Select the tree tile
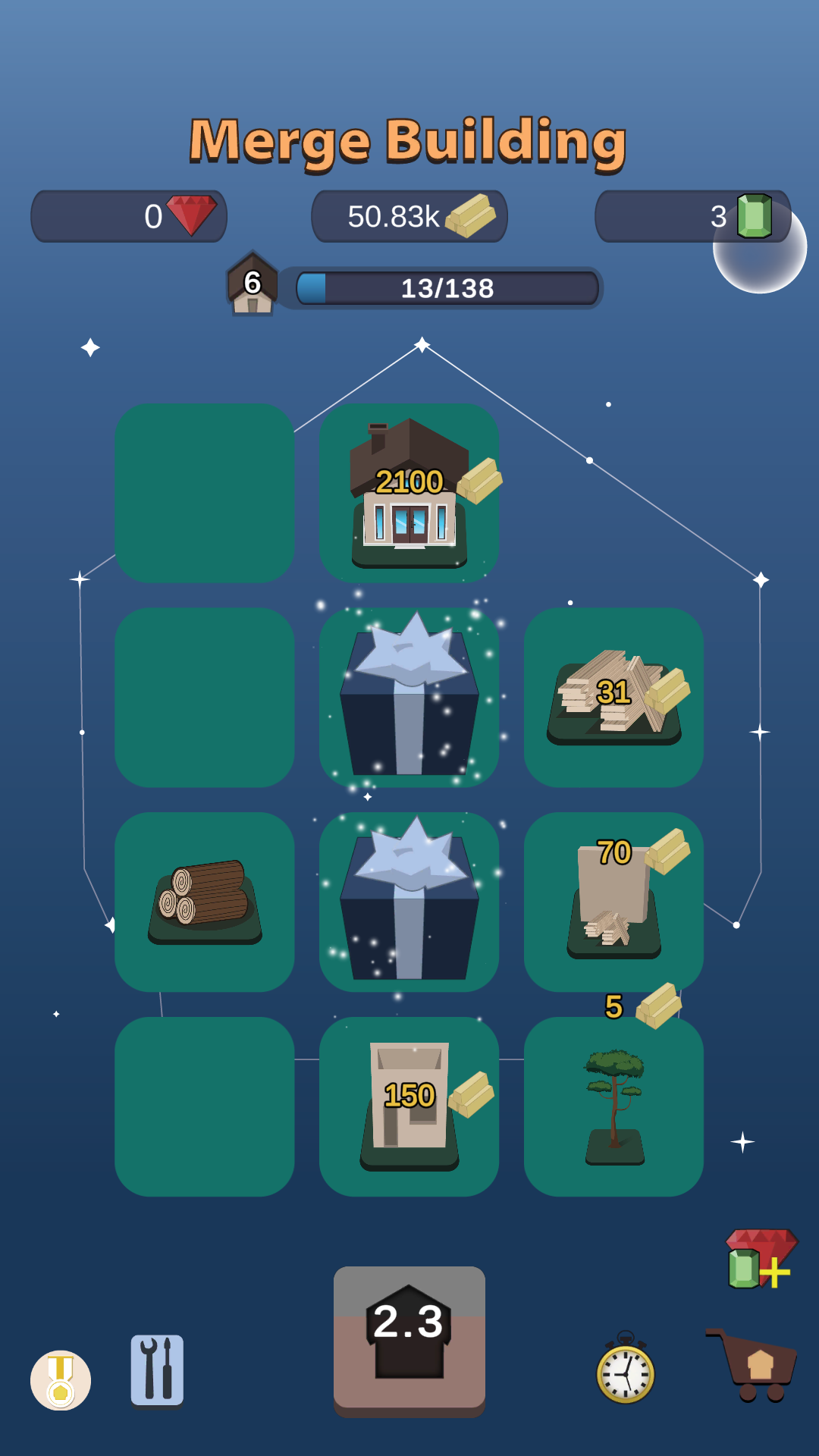The height and width of the screenshot is (1456, 819). 614,1107
